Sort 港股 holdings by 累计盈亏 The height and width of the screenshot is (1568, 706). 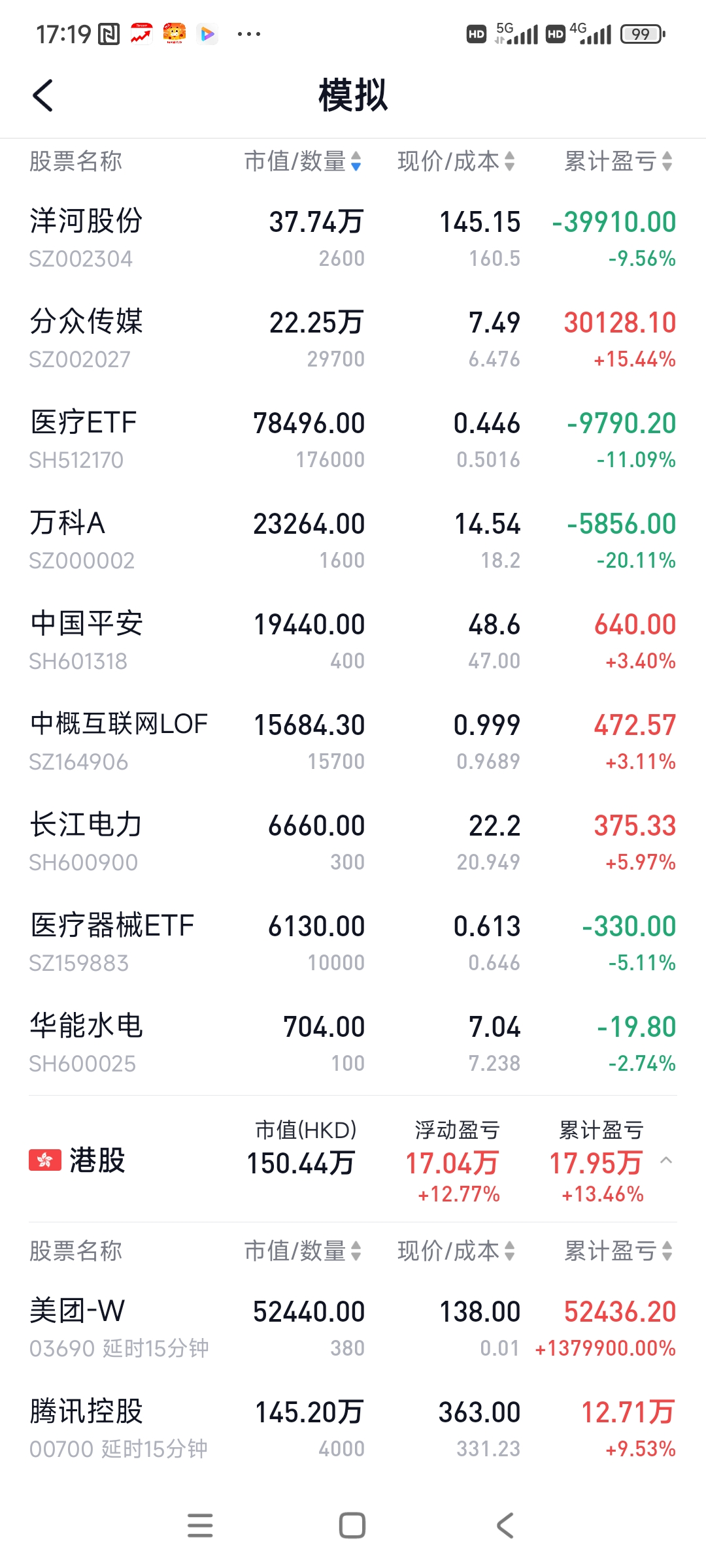pyautogui.click(x=618, y=1251)
